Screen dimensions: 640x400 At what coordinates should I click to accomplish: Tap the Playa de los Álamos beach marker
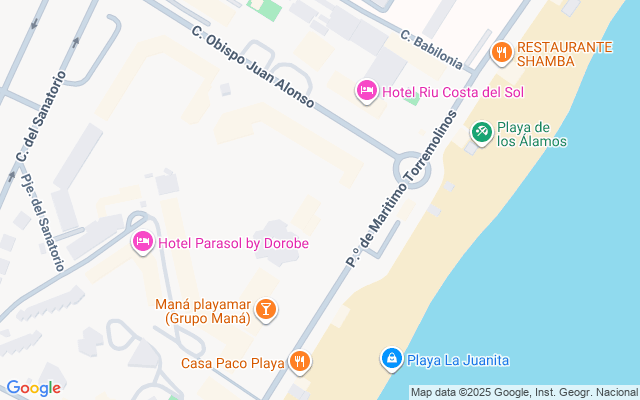click(482, 131)
